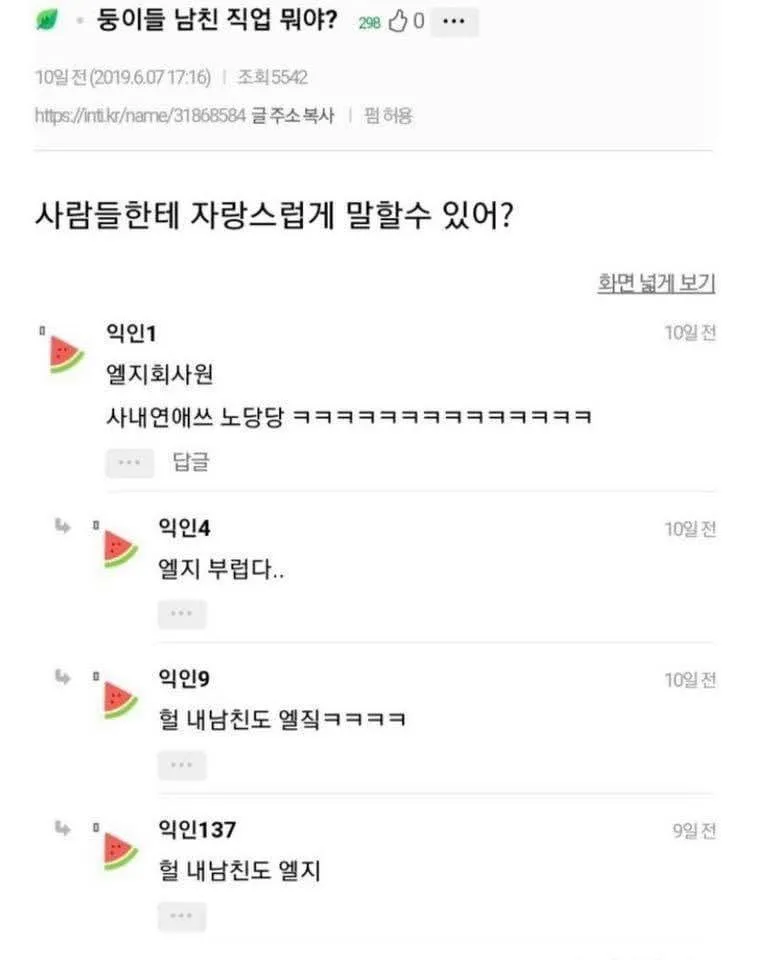
Task: Open the more options under 익인4's reply
Action: coord(182,614)
